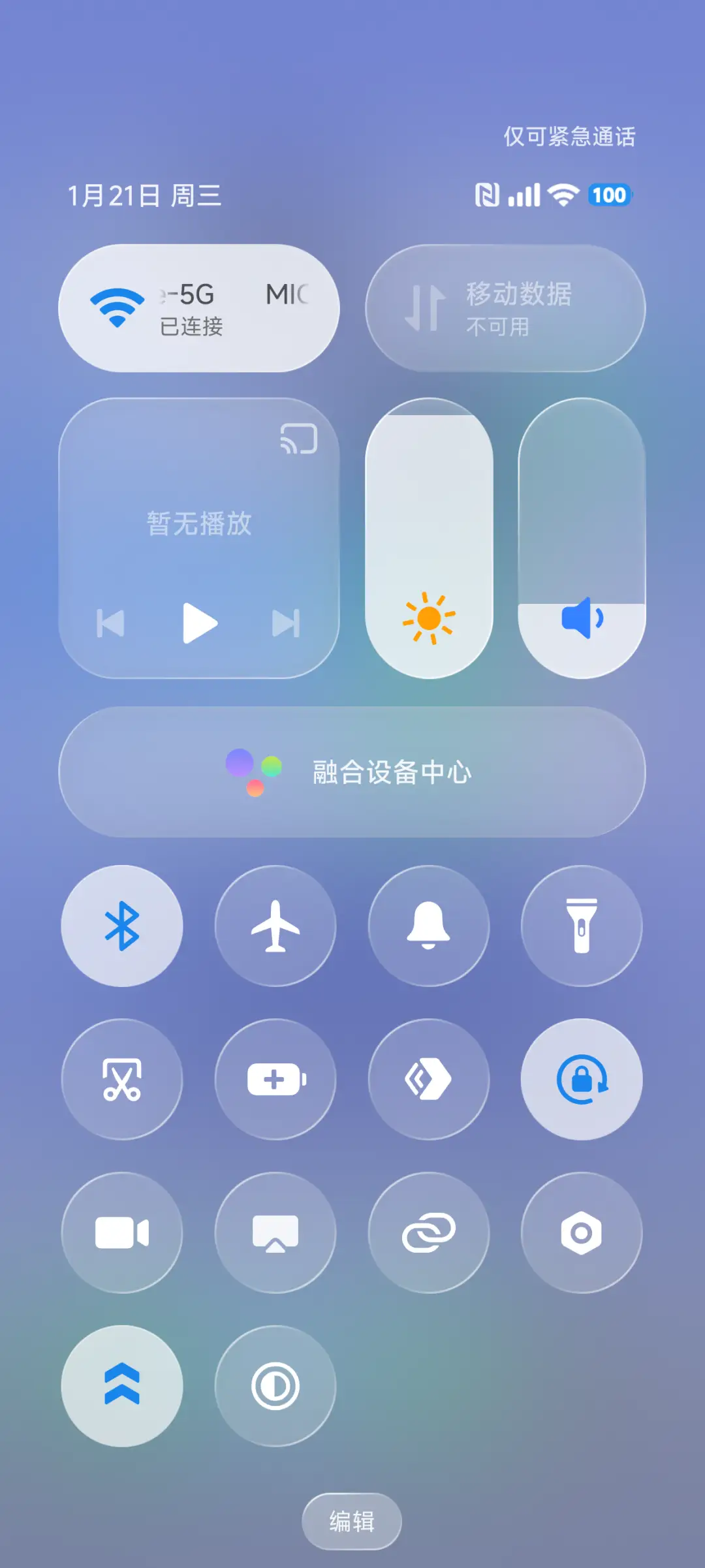
Task: Toggle silent mode with the bell
Action: 428,926
